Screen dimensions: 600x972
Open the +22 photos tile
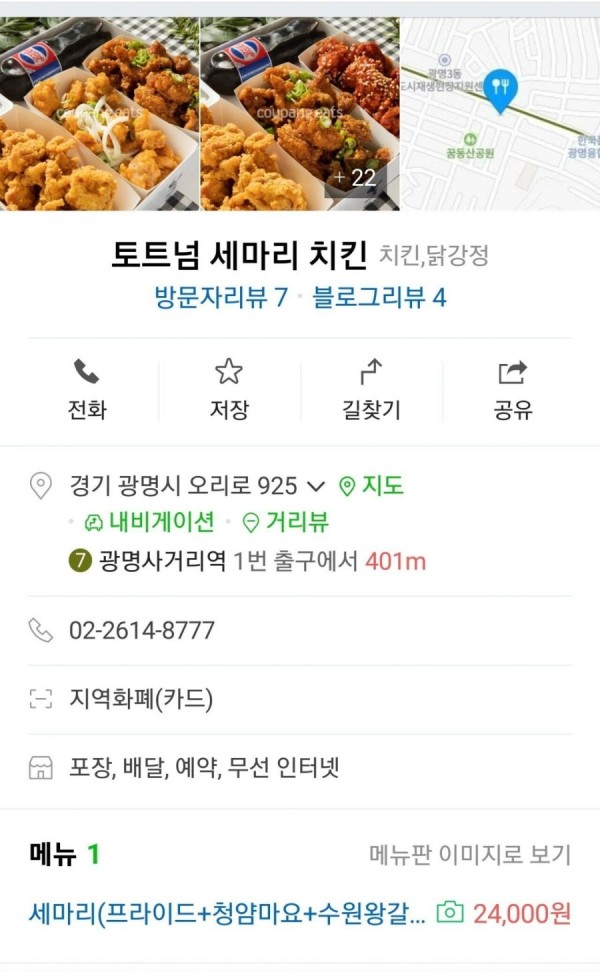coord(300,112)
